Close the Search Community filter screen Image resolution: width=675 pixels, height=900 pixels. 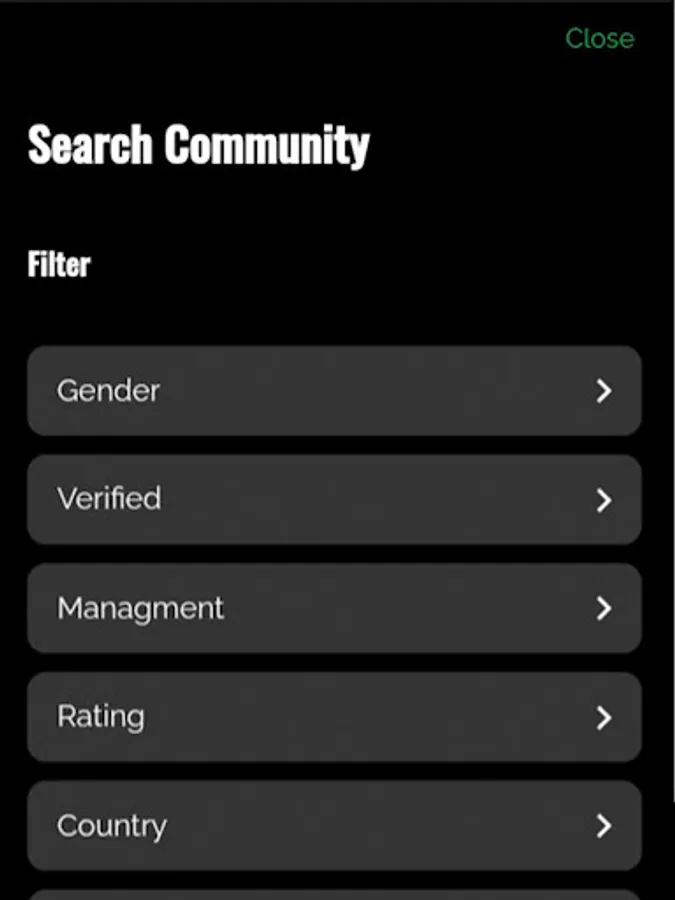[x=599, y=38]
